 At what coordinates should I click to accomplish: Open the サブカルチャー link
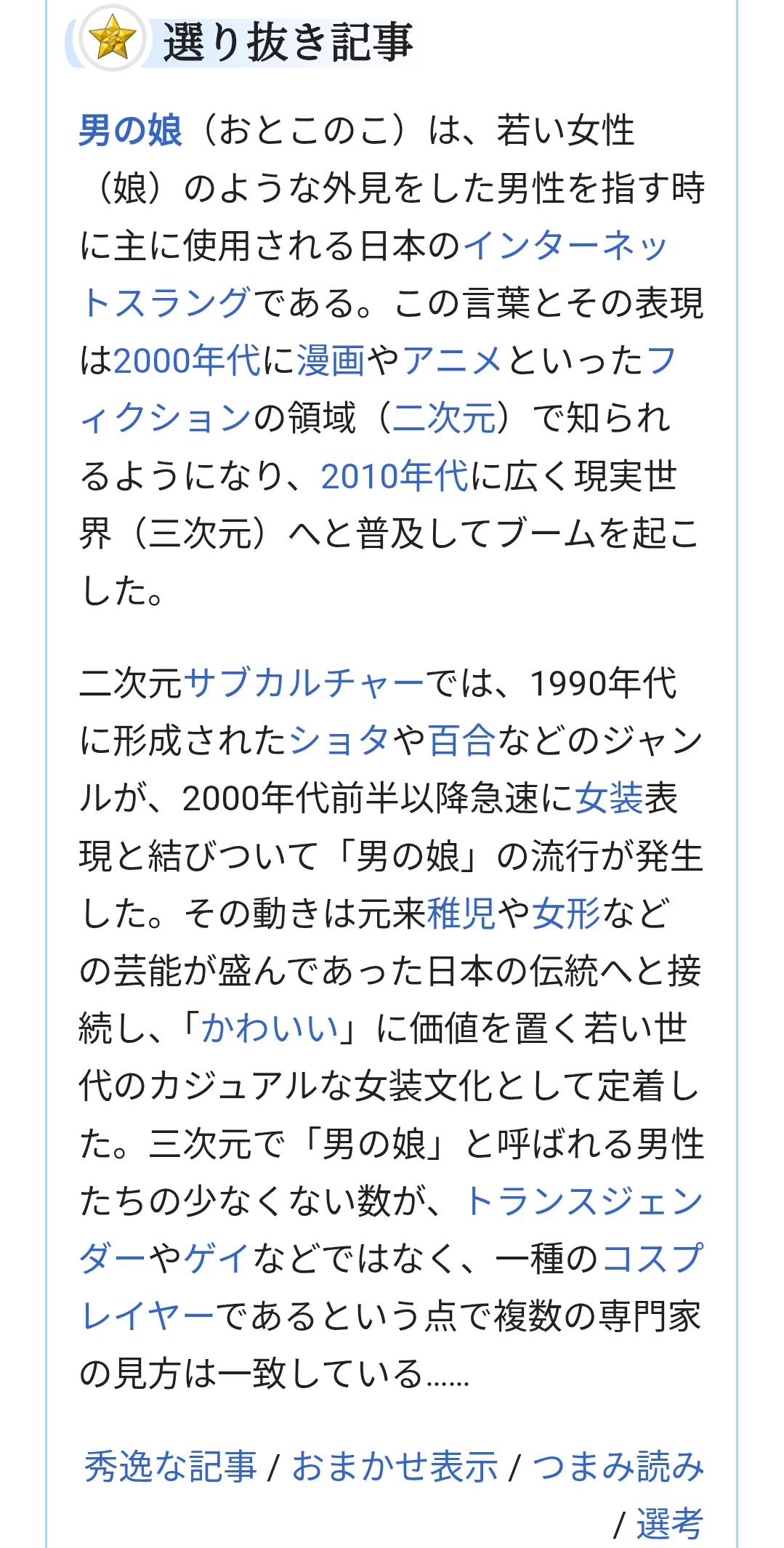point(304,683)
